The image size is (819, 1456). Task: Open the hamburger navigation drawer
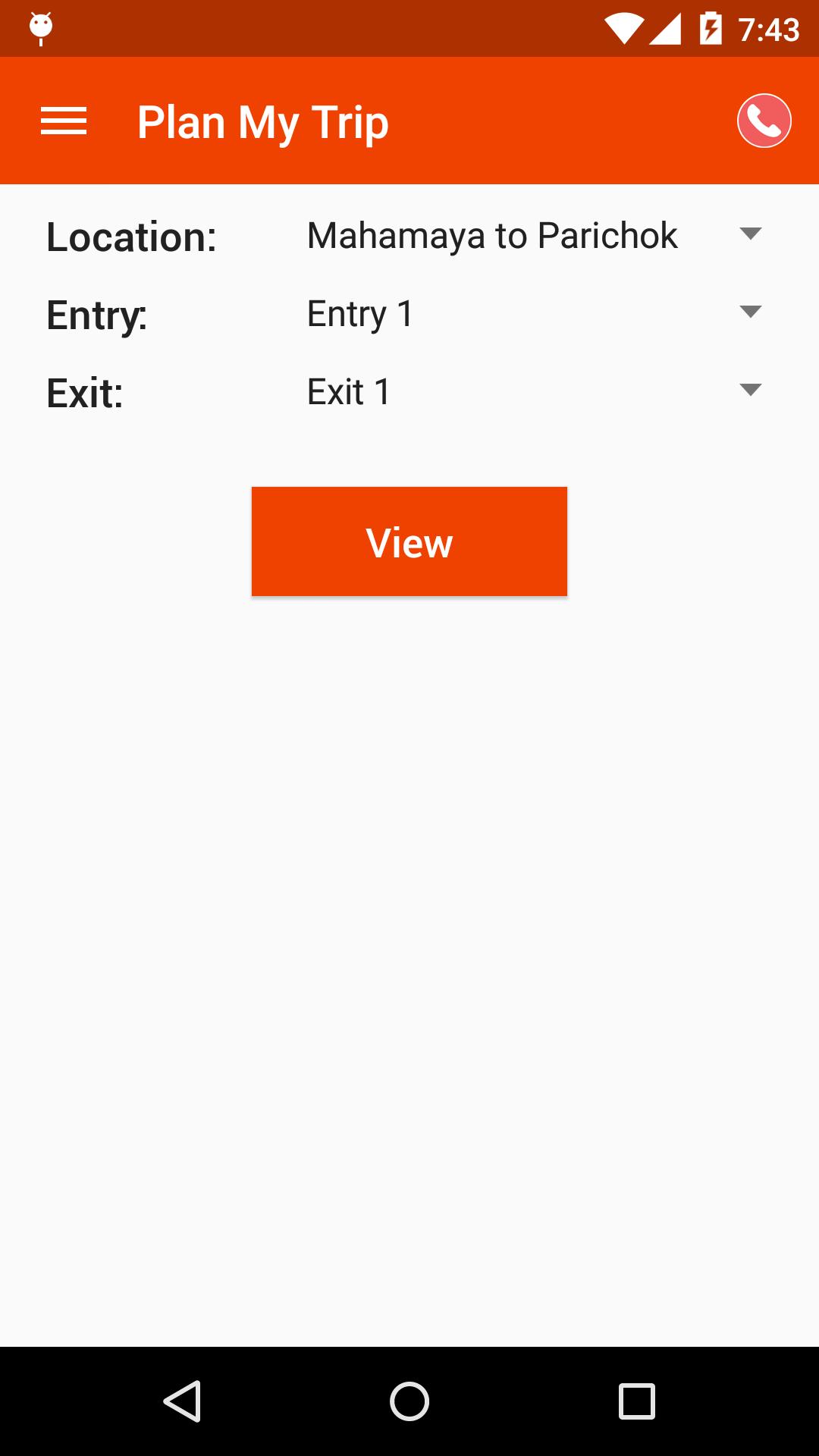coord(64,121)
